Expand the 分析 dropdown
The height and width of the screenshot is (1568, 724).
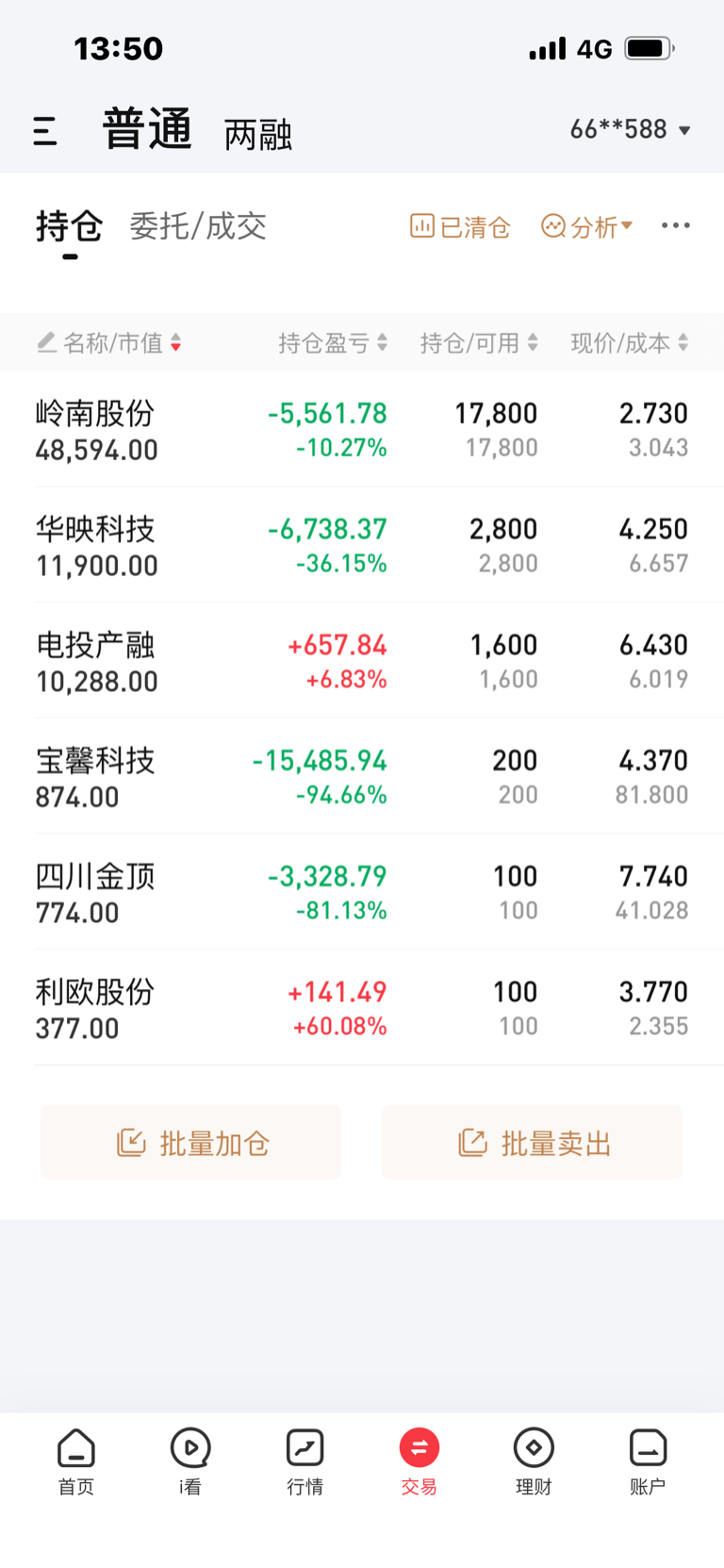[586, 226]
